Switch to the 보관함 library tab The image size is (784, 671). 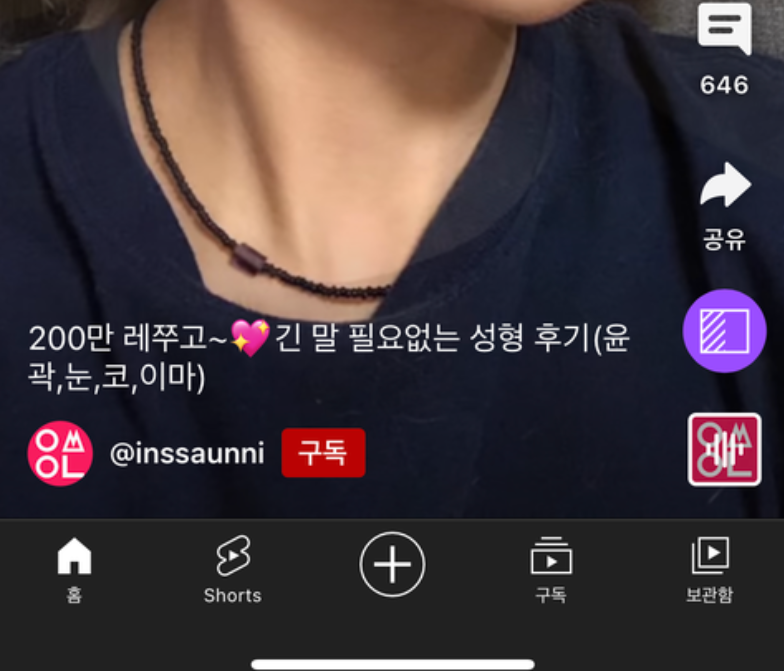[x=709, y=568]
